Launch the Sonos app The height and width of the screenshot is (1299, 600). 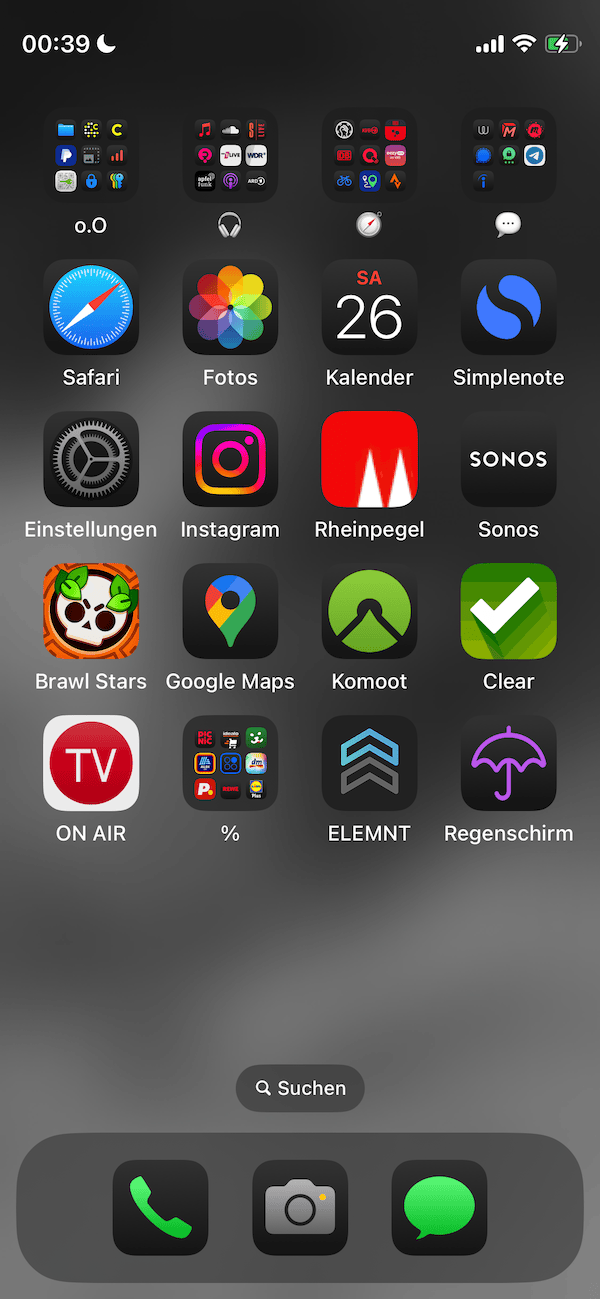click(x=508, y=459)
